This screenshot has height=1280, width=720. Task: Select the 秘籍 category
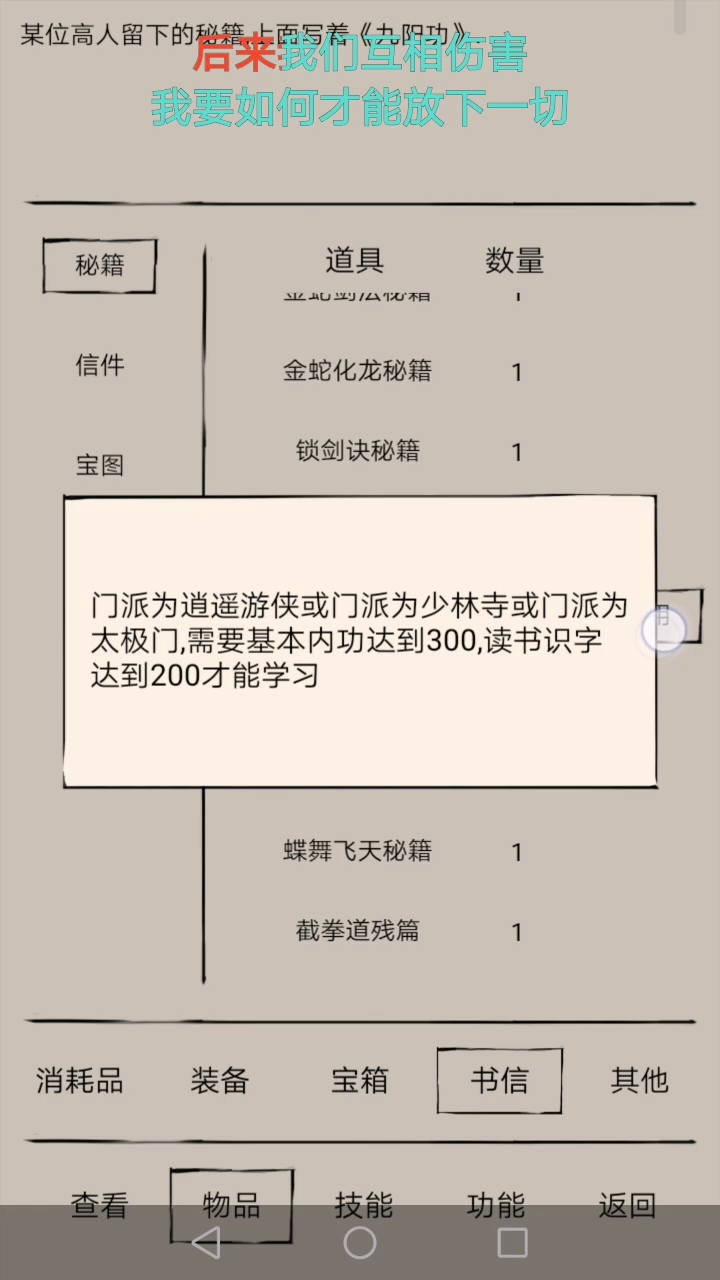click(99, 265)
